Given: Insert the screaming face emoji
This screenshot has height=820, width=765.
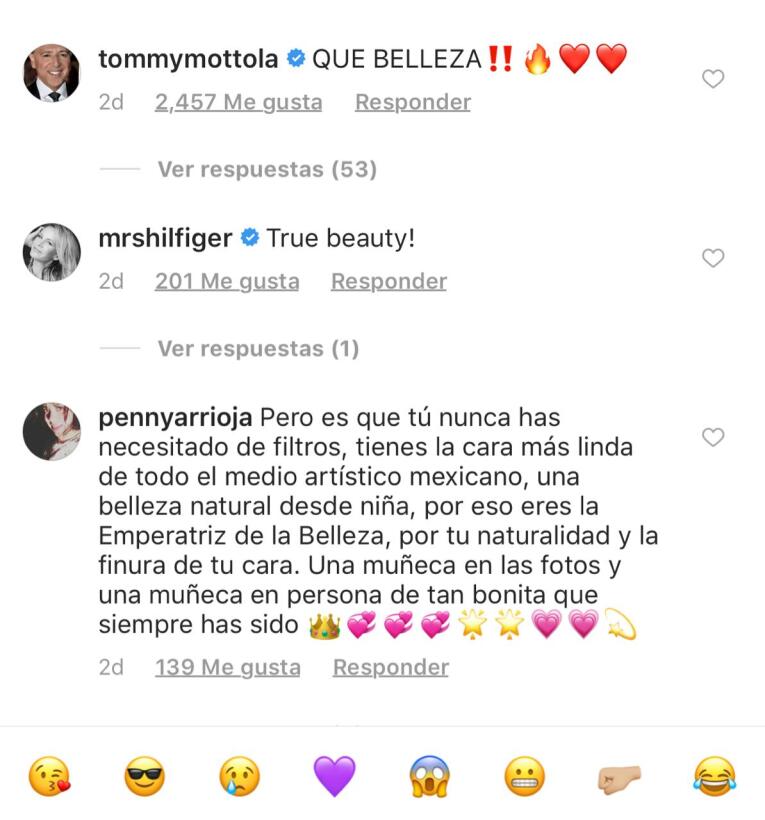Looking at the screenshot, I should [430, 776].
